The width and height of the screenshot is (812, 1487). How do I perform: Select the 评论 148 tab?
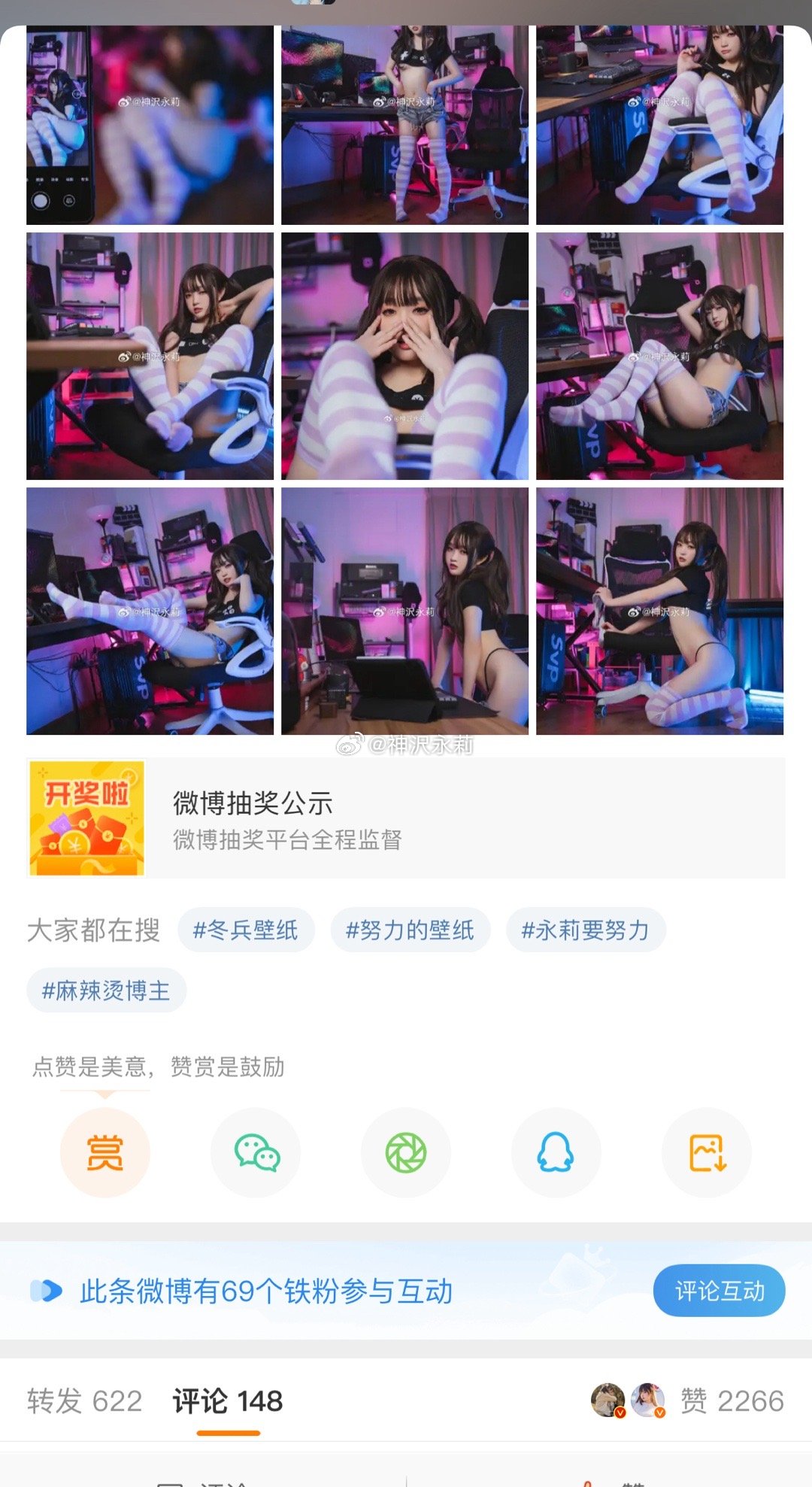228,1401
